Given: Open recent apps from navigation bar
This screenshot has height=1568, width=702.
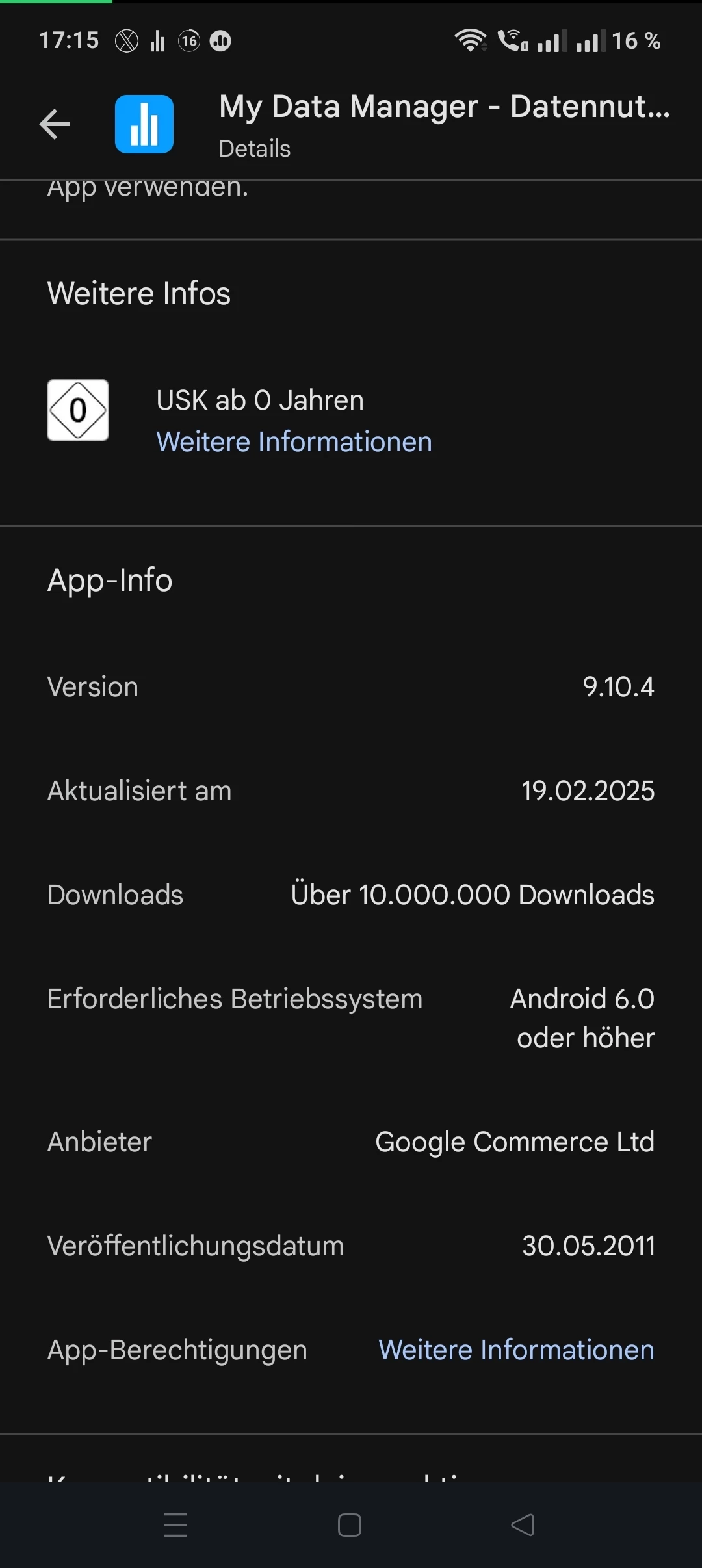Looking at the screenshot, I should tap(175, 1525).
